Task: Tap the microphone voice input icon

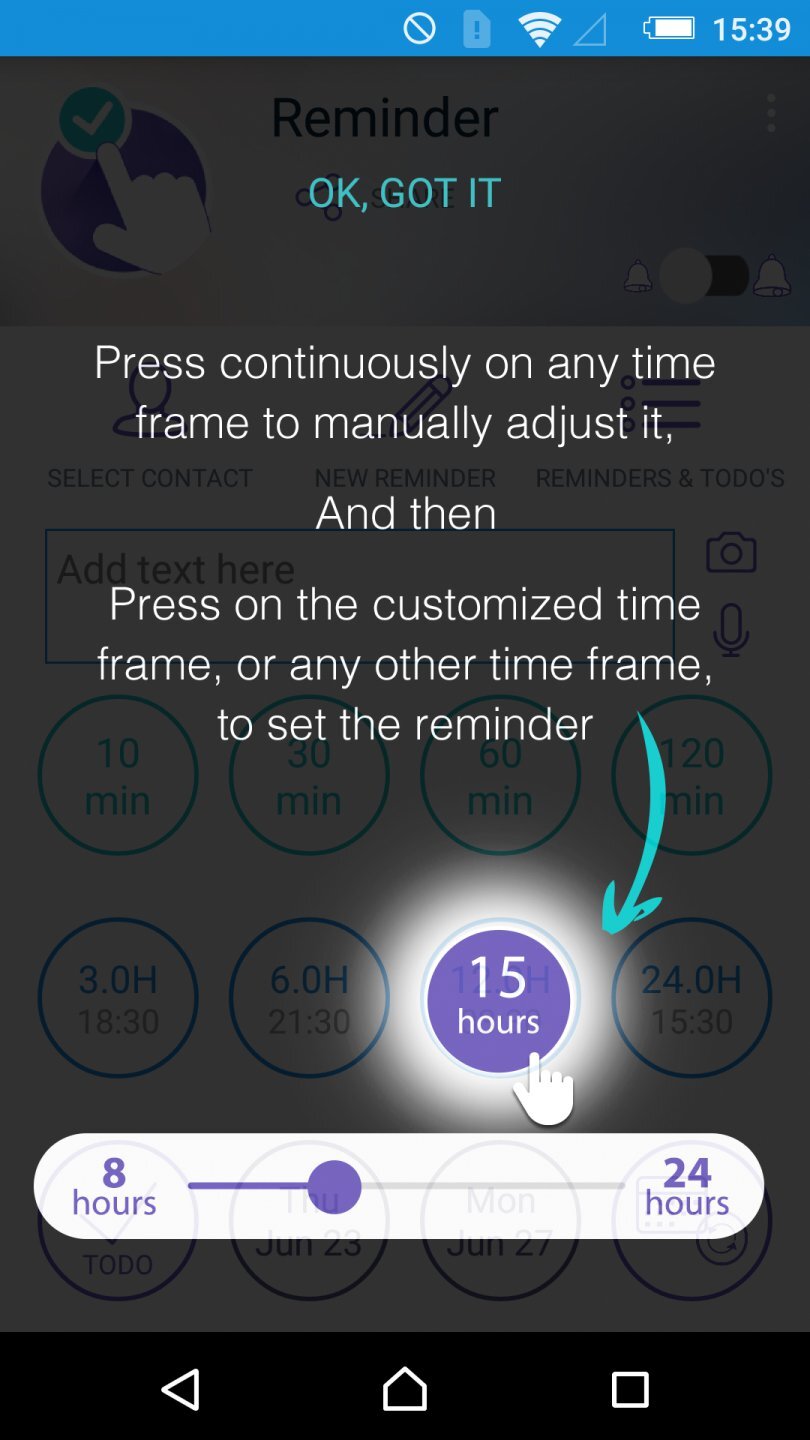Action: point(731,630)
